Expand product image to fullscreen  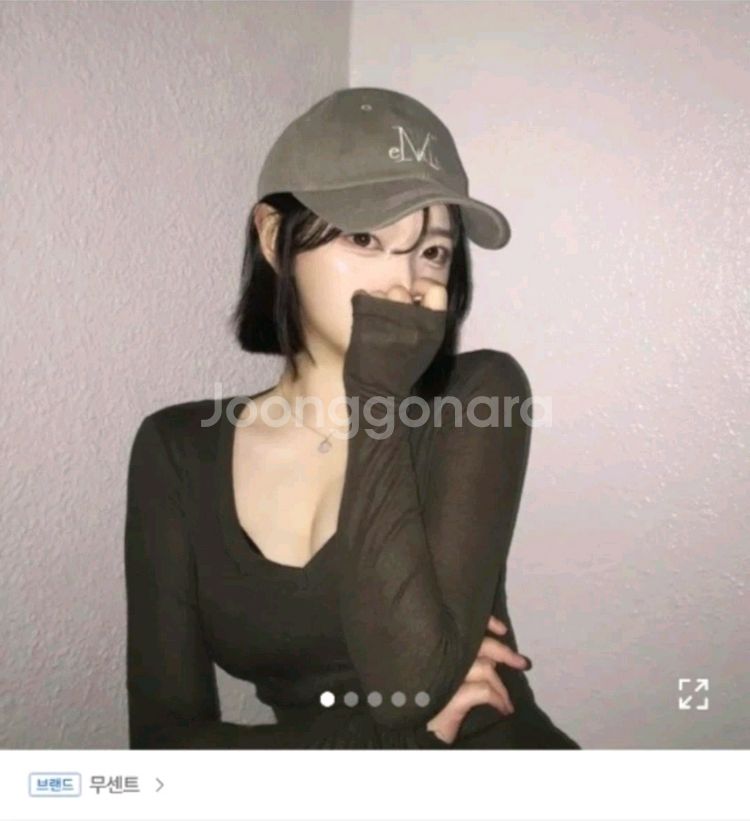[x=693, y=693]
